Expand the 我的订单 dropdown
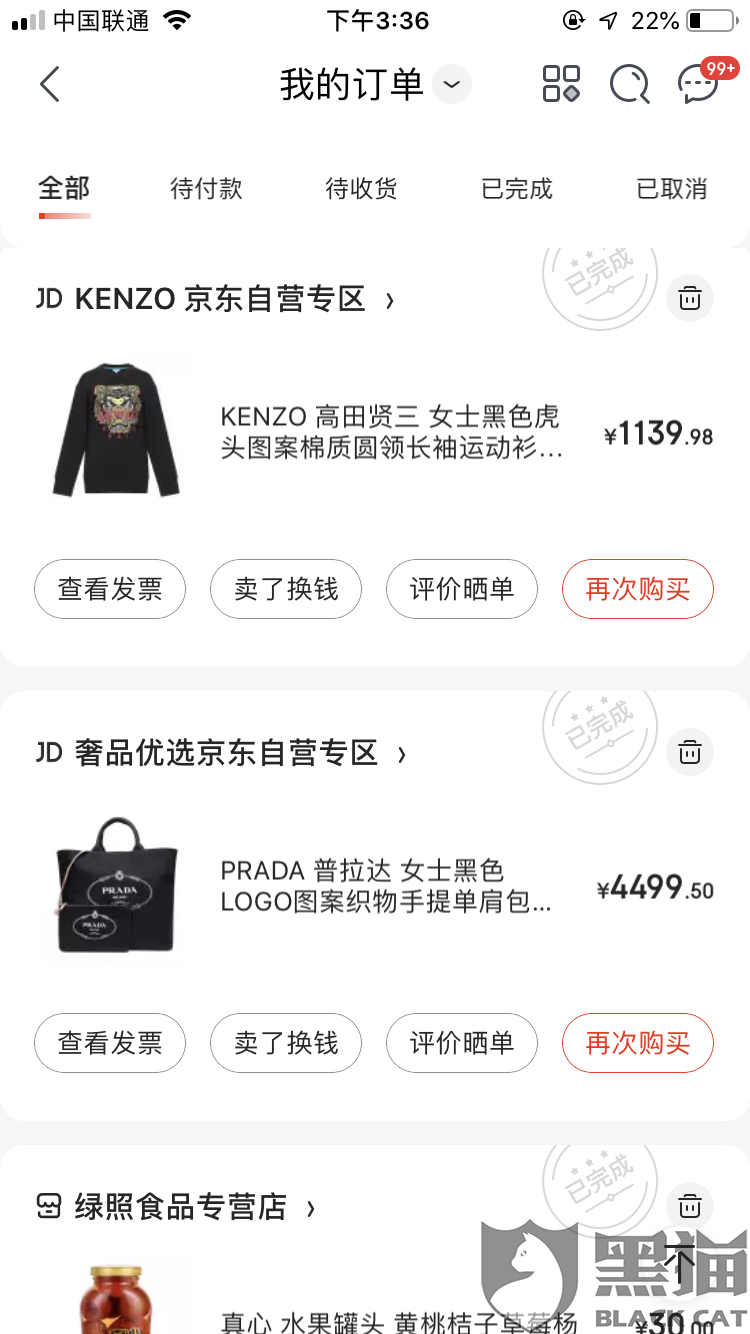750x1334 pixels. click(x=452, y=85)
